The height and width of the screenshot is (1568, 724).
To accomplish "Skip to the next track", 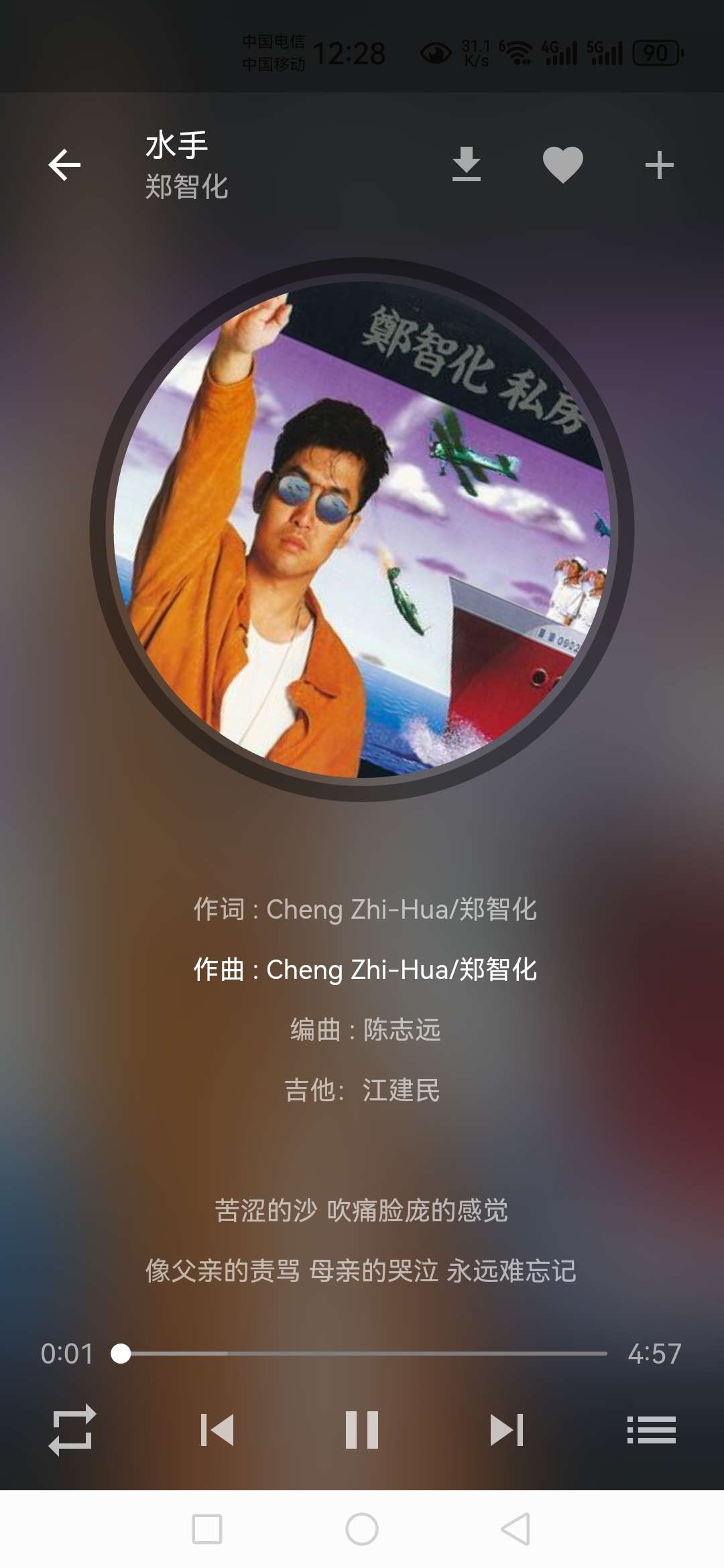I will tap(507, 1429).
